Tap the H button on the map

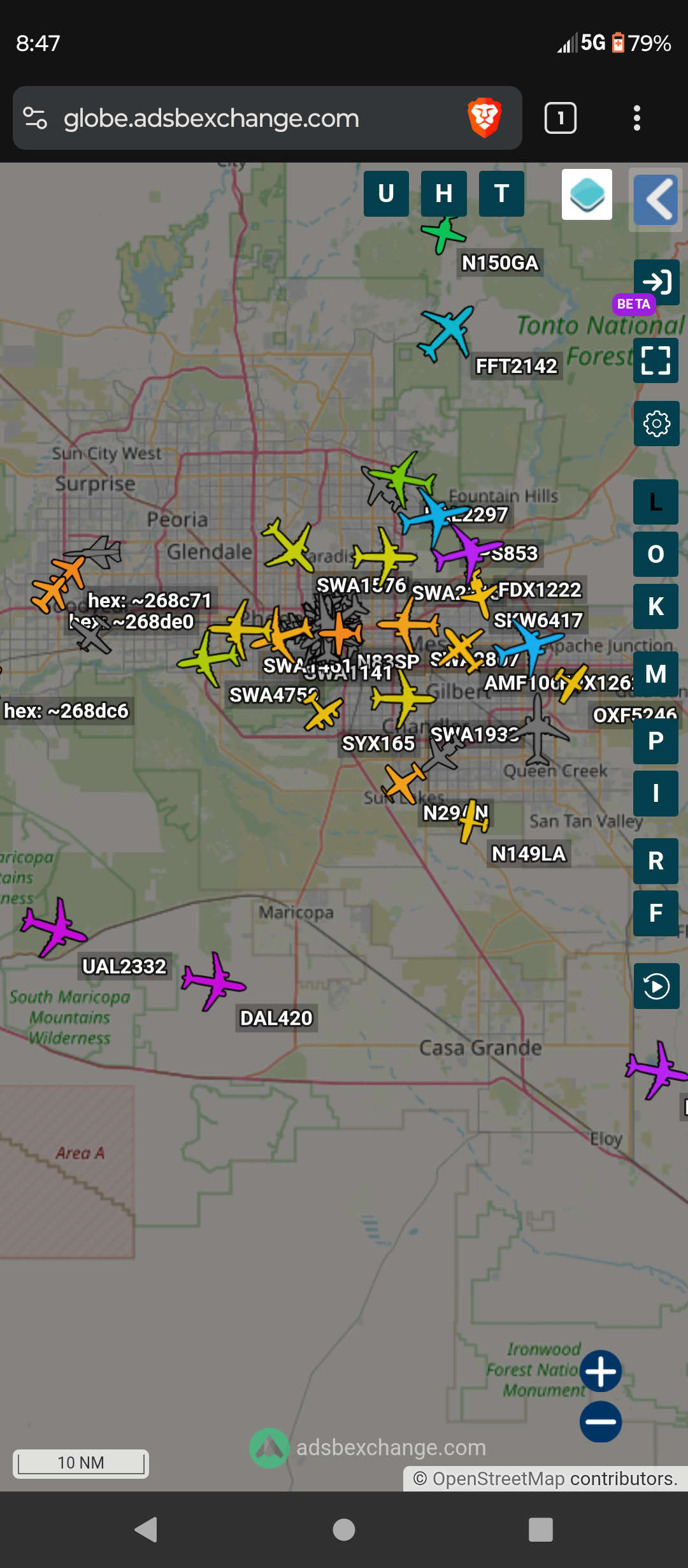coord(444,194)
